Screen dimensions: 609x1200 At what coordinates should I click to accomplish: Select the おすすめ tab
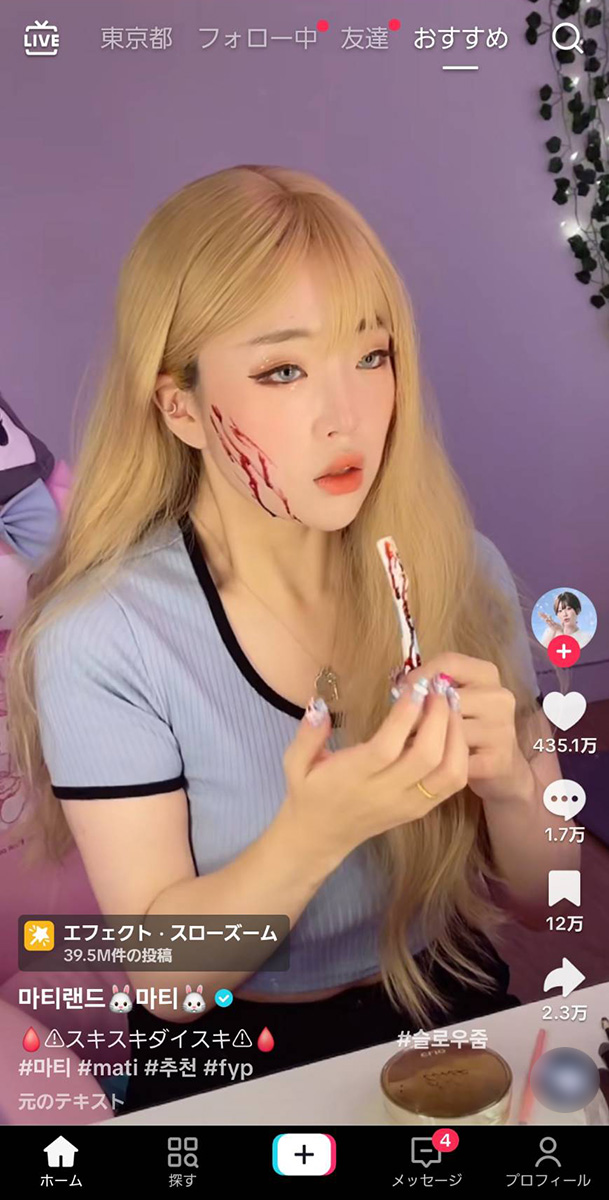460,39
